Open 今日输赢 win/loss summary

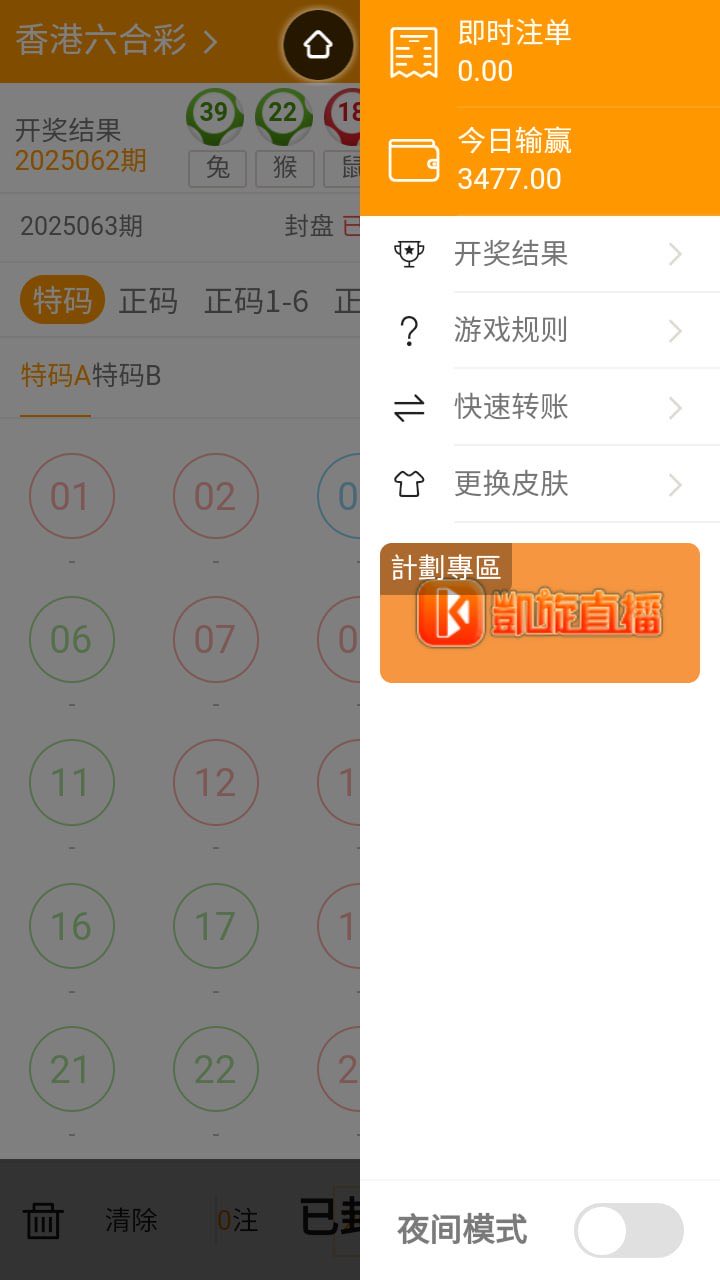click(540, 160)
